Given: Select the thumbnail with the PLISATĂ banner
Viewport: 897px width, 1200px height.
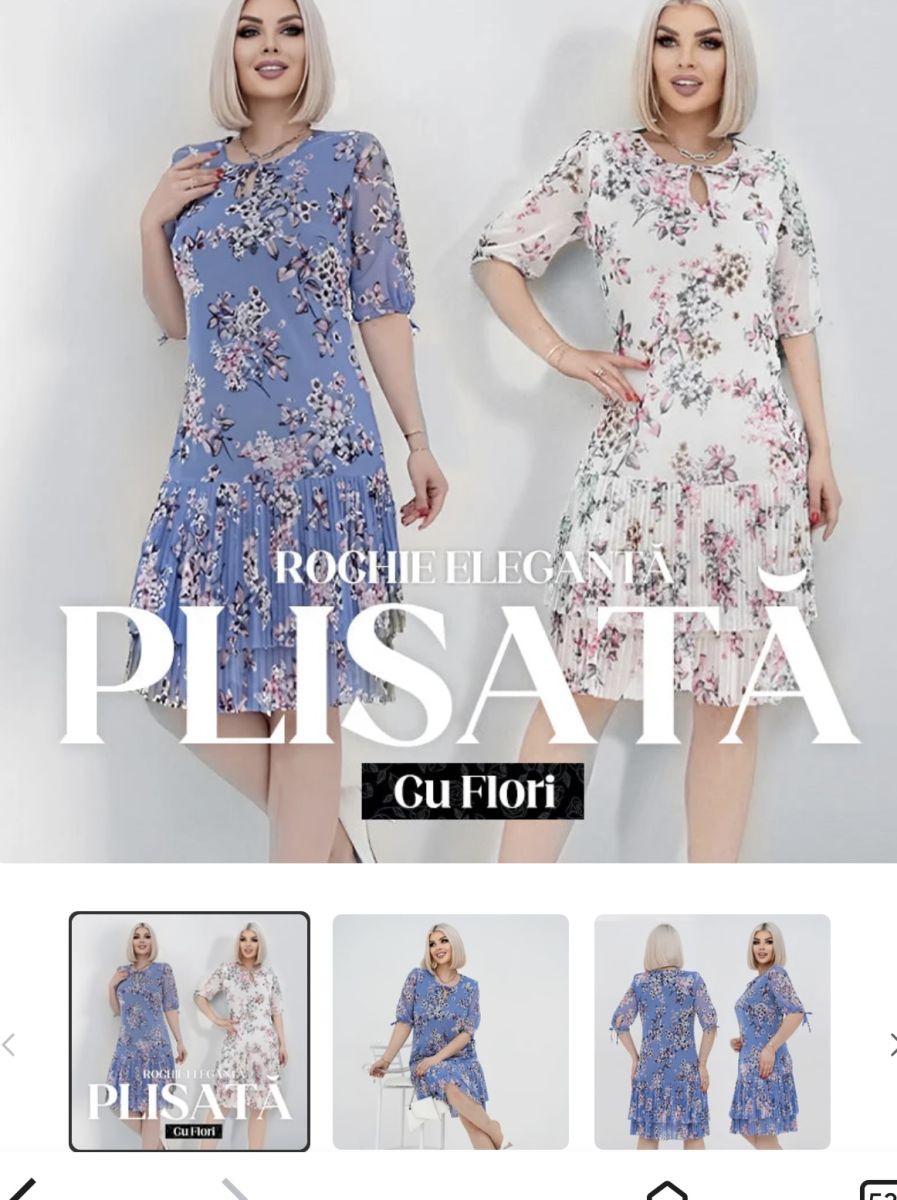Looking at the screenshot, I should pos(189,1031).
